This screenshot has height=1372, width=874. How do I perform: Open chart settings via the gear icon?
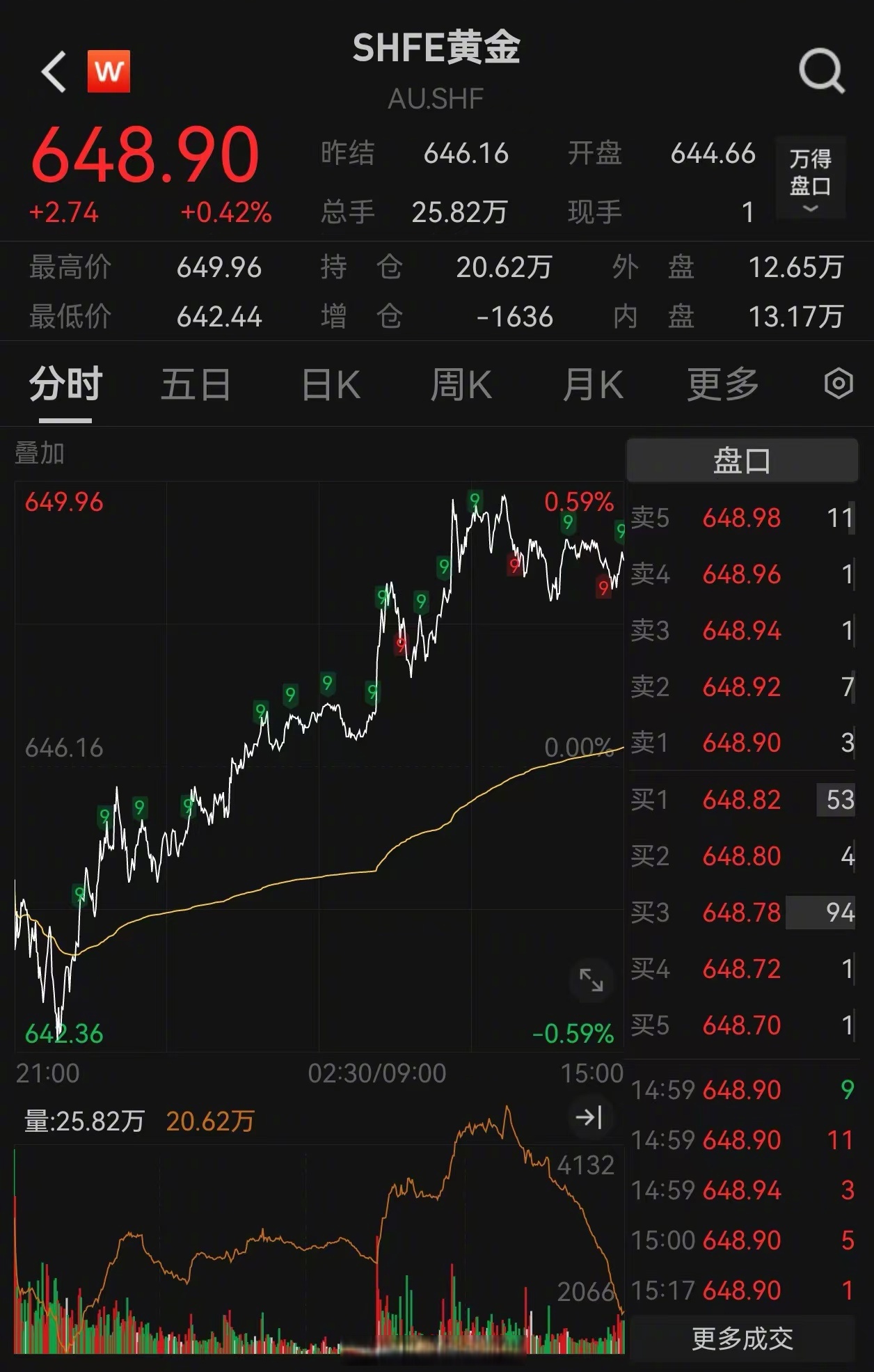[x=838, y=384]
